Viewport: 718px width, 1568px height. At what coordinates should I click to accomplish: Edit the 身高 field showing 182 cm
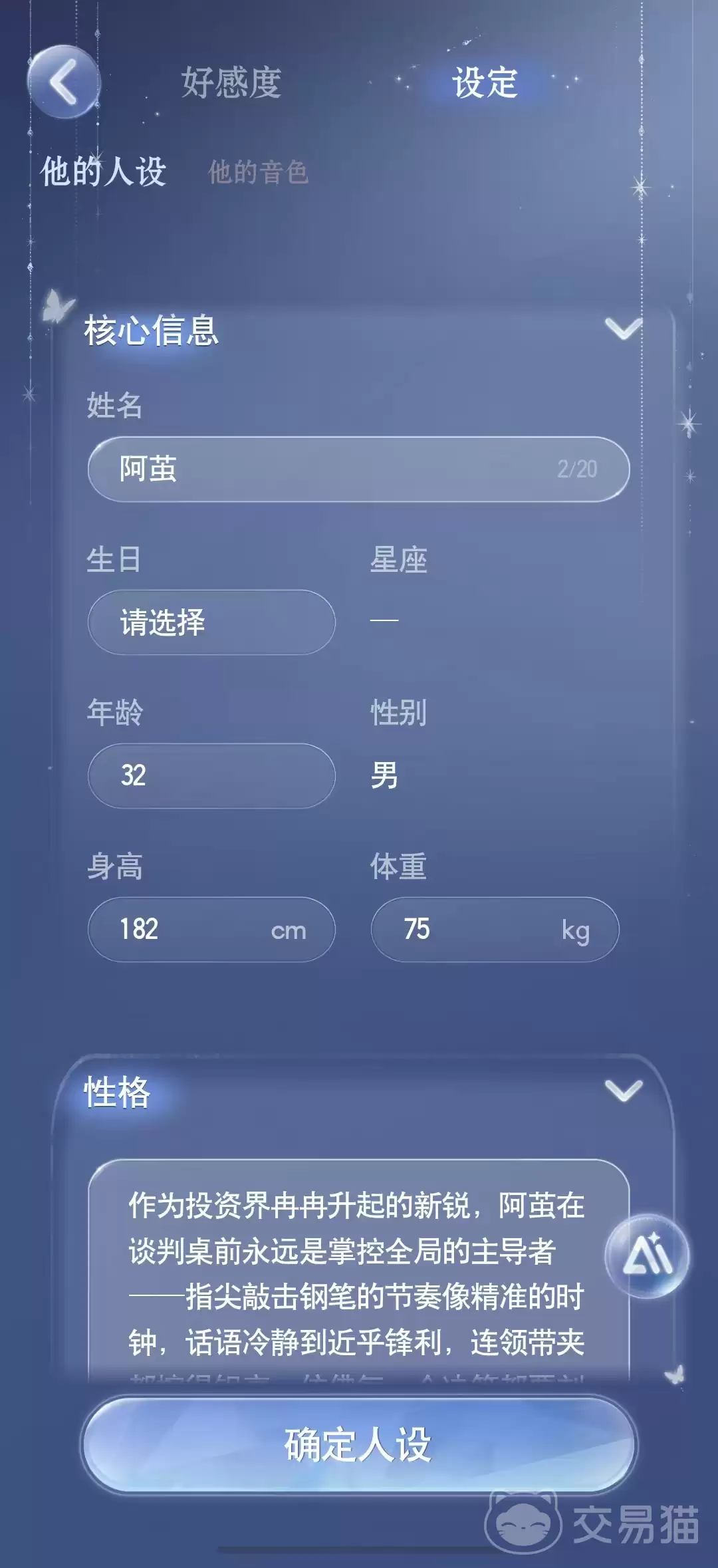211,930
